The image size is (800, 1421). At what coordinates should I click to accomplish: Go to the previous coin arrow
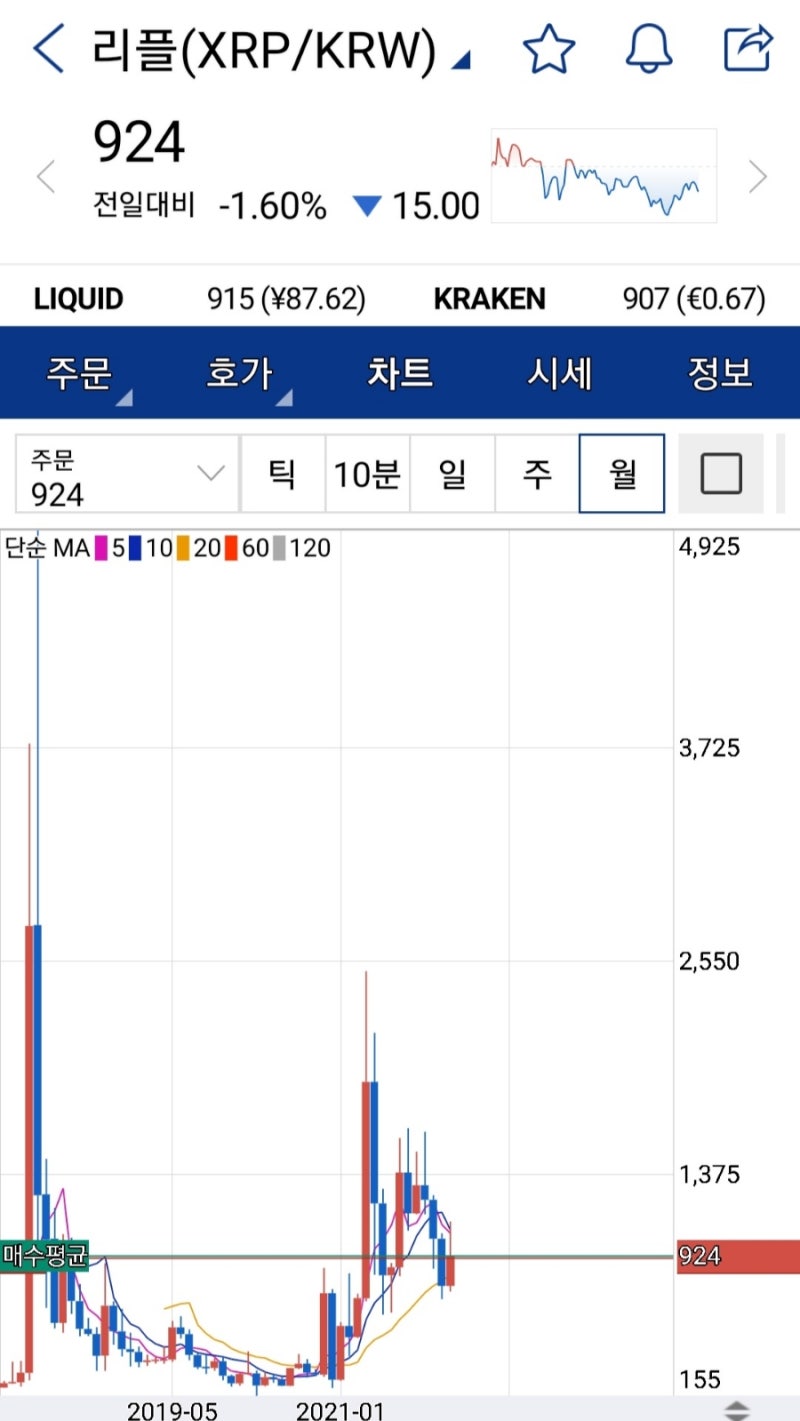45,177
